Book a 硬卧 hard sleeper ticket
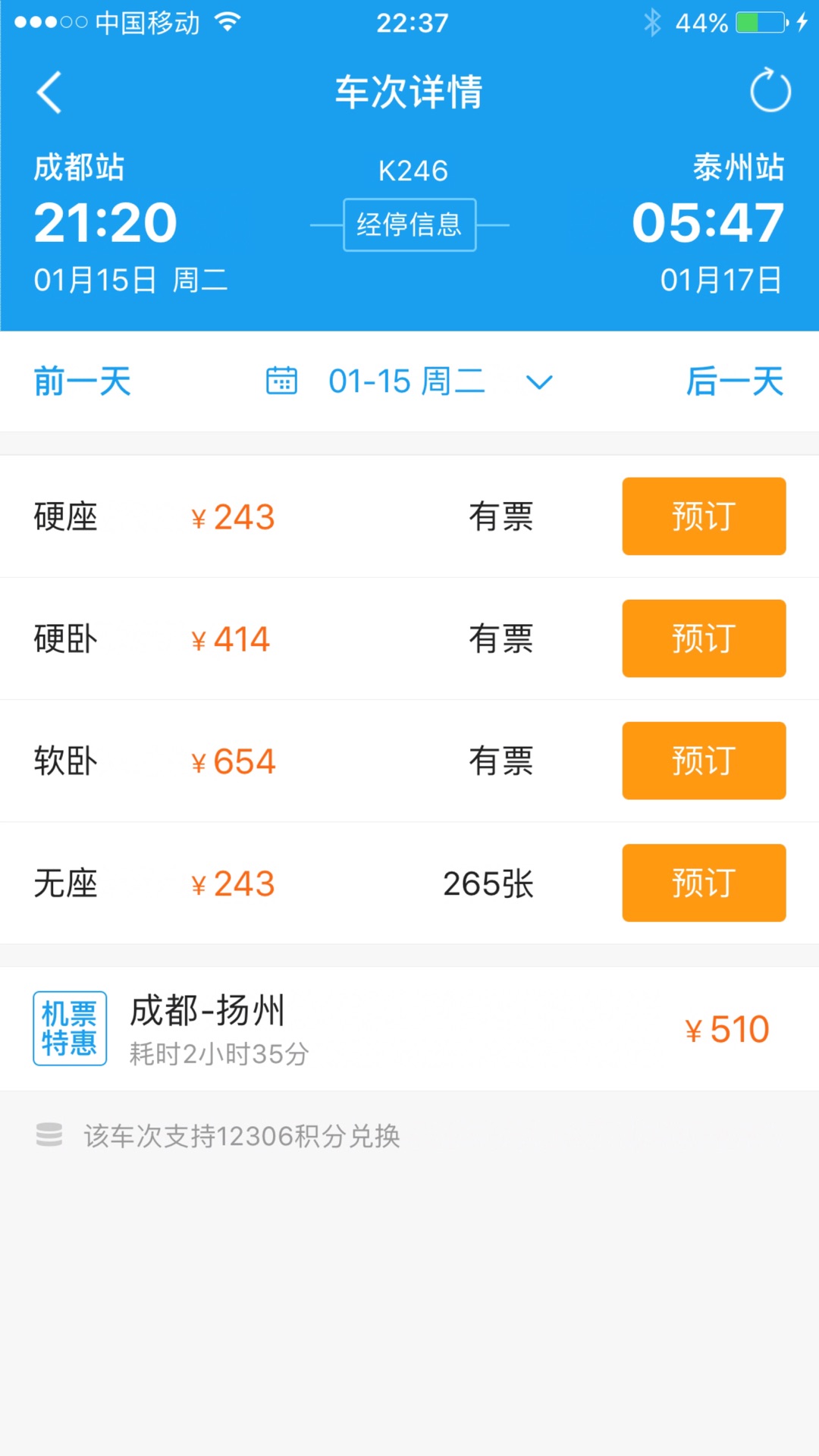The height and width of the screenshot is (1456, 819). point(704,639)
